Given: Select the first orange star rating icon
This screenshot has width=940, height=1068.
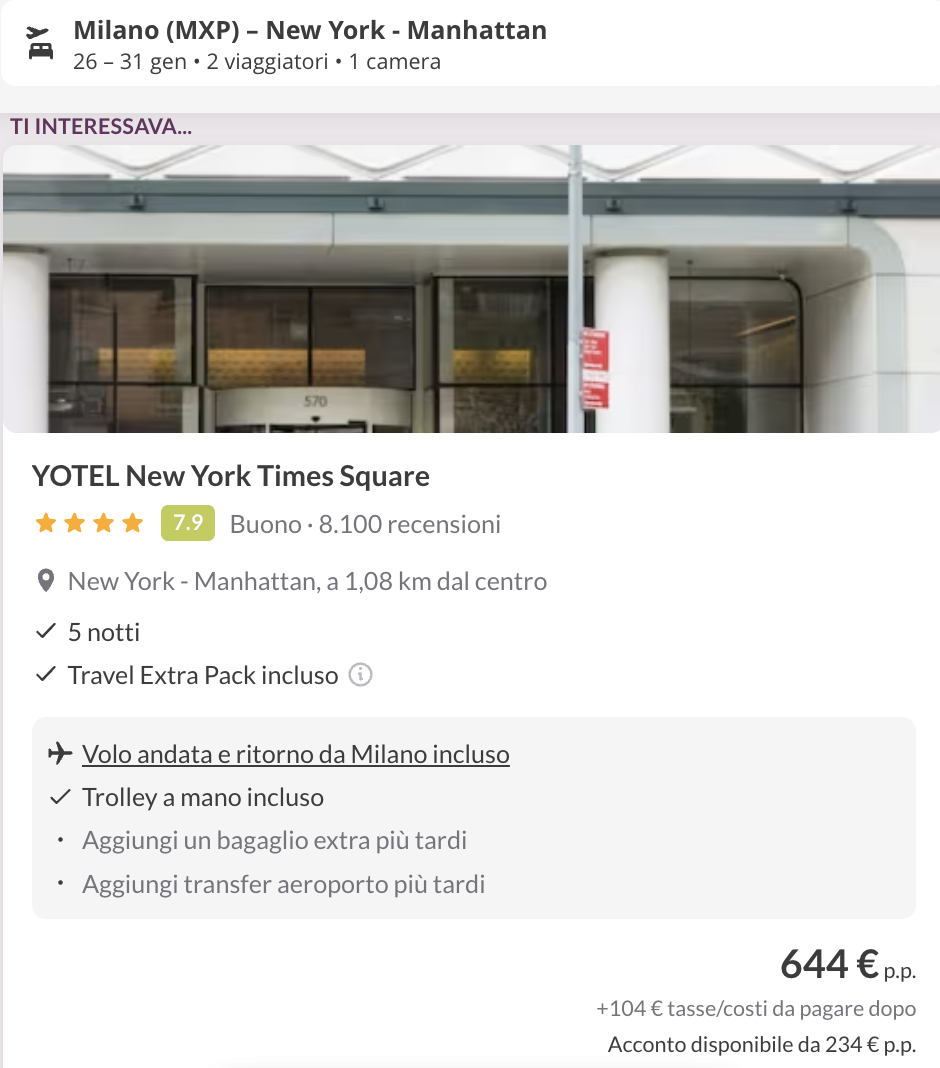Looking at the screenshot, I should (x=46, y=522).
